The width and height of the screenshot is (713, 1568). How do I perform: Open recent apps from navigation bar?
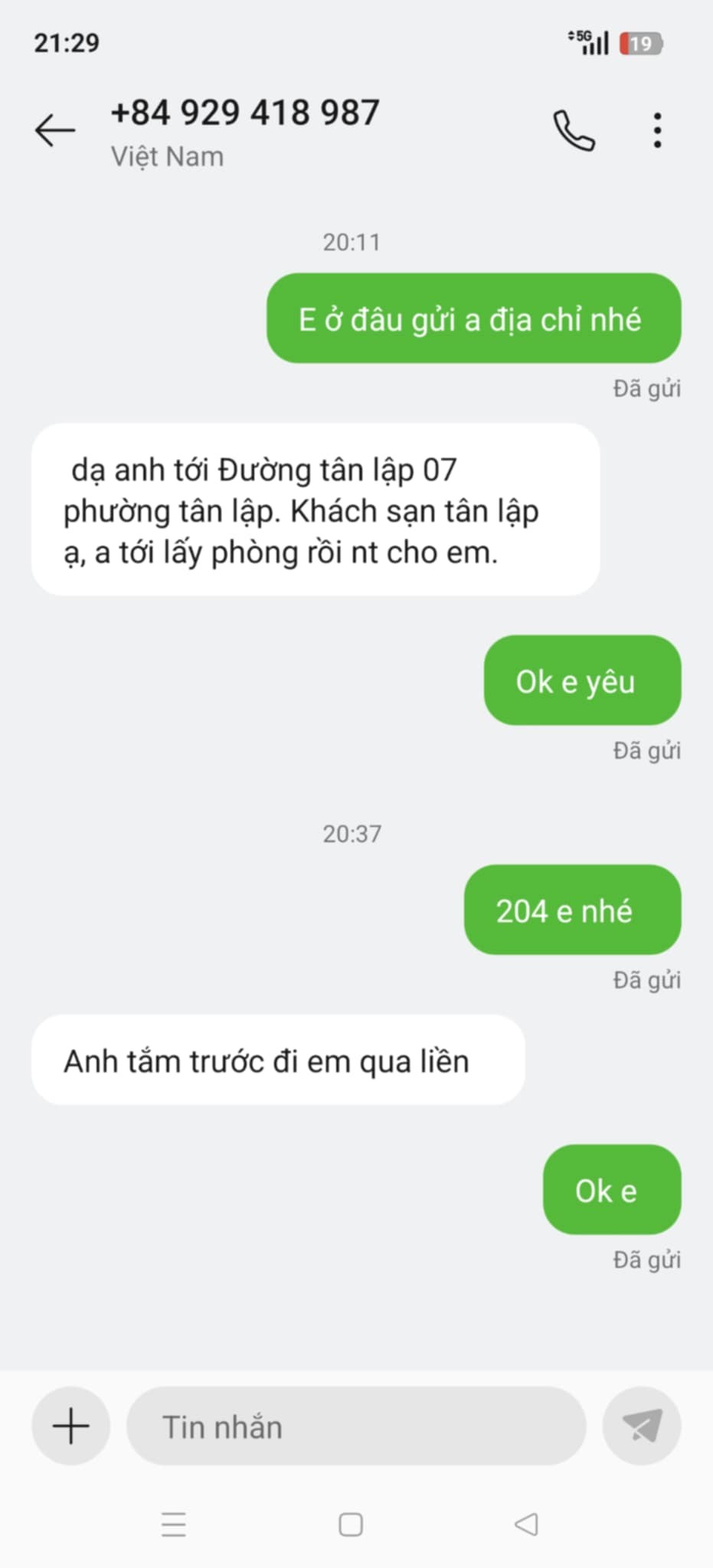(174, 1524)
